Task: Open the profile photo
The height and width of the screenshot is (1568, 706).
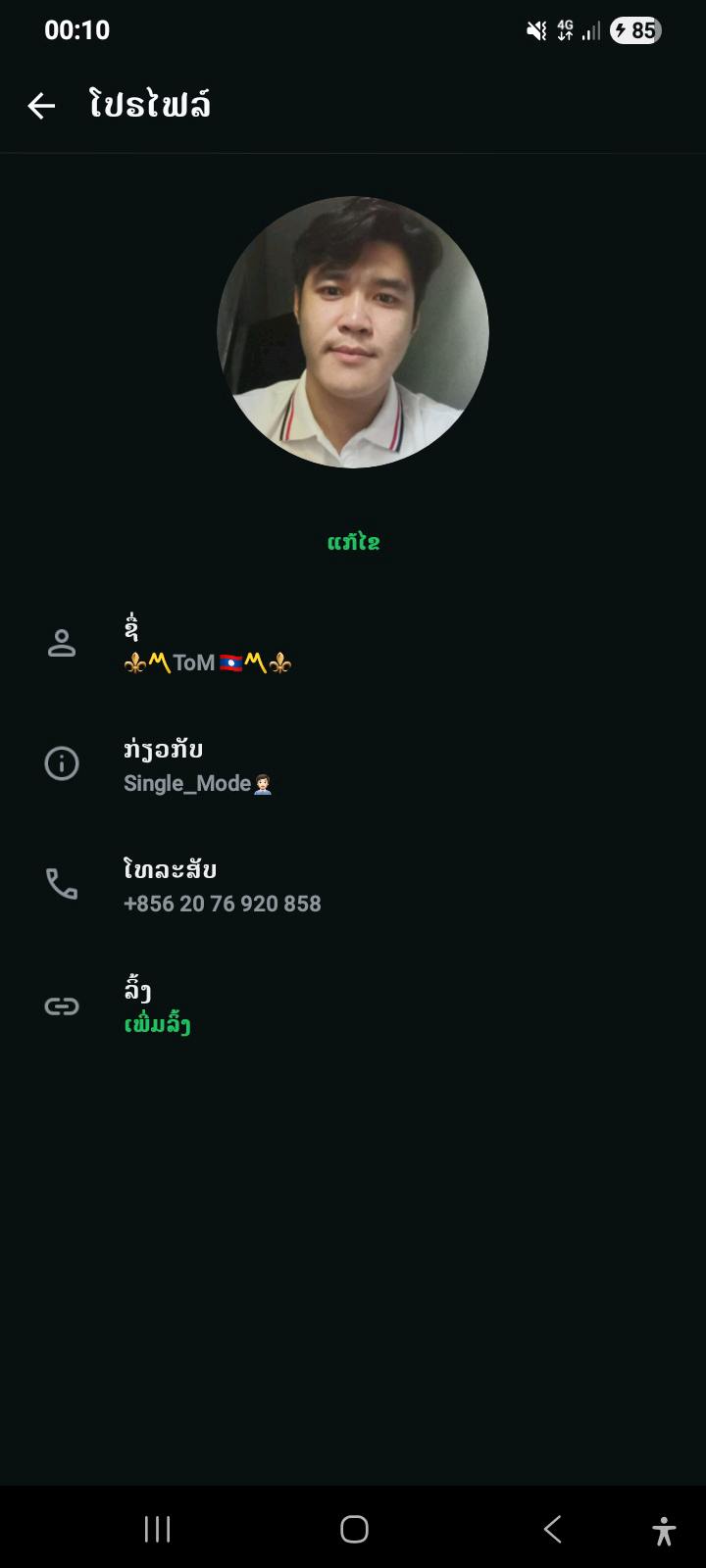Action: click(353, 332)
